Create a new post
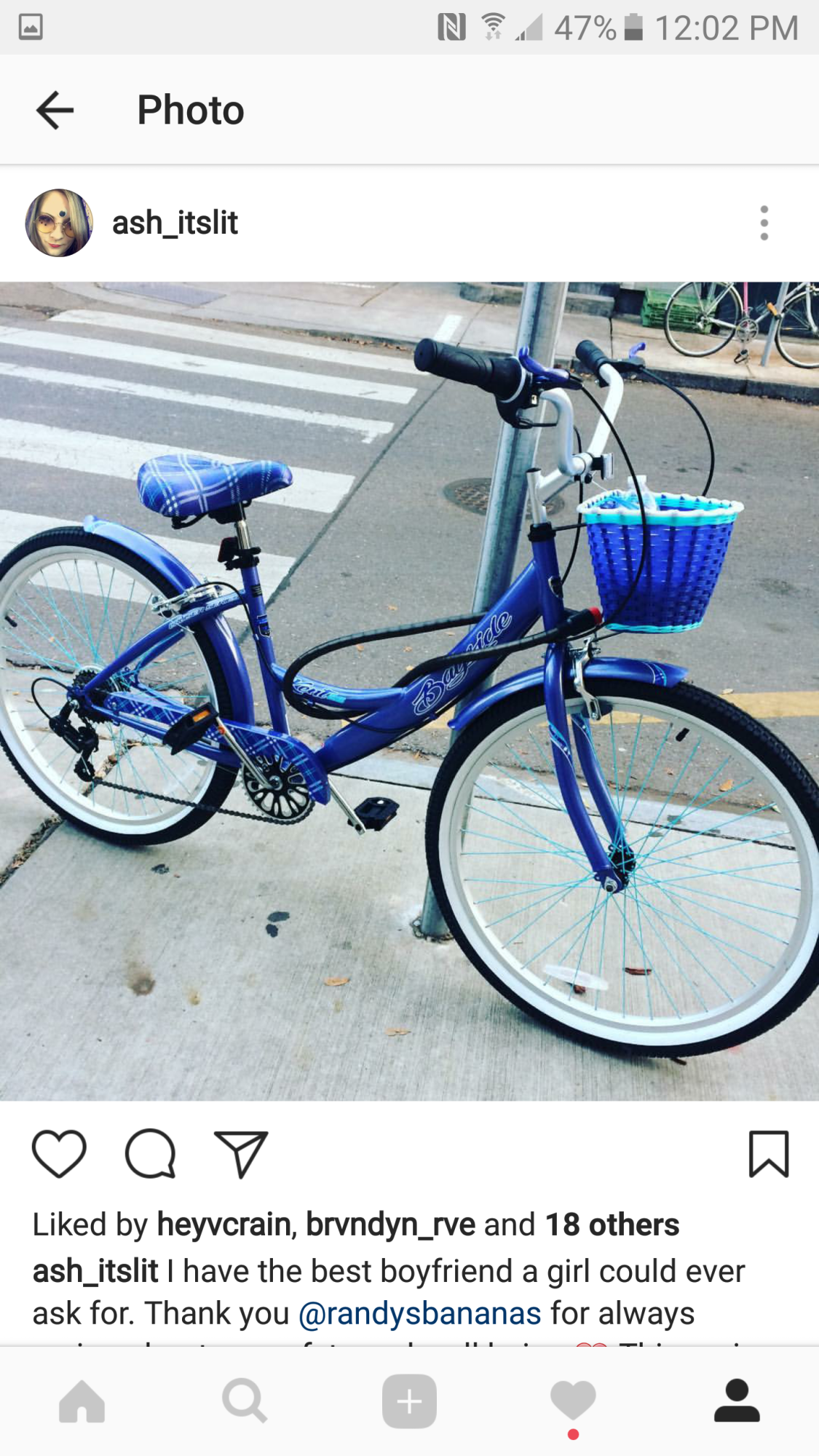The height and width of the screenshot is (1456, 819). point(409,1401)
